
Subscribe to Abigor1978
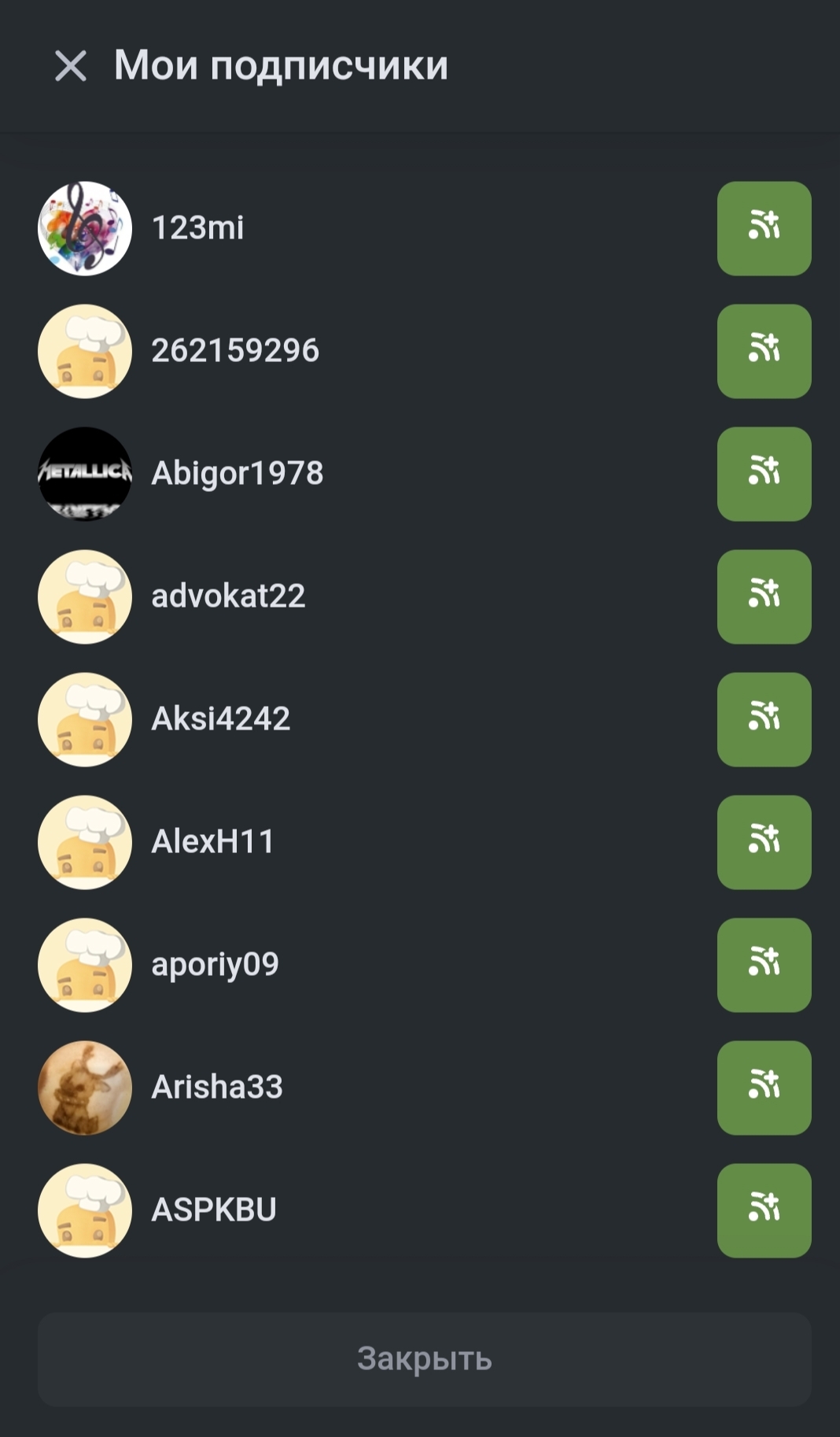pyautogui.click(x=764, y=474)
